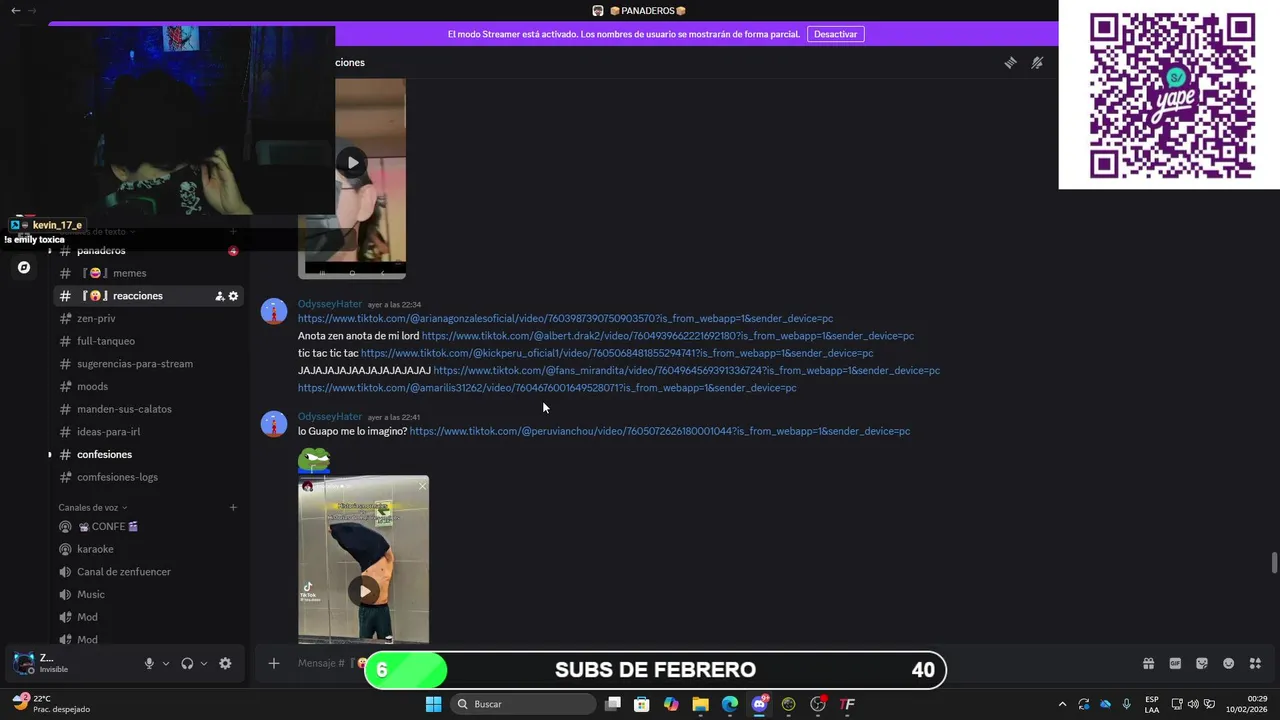Join the karaoke voice channel
1280x720 pixels.
point(95,549)
